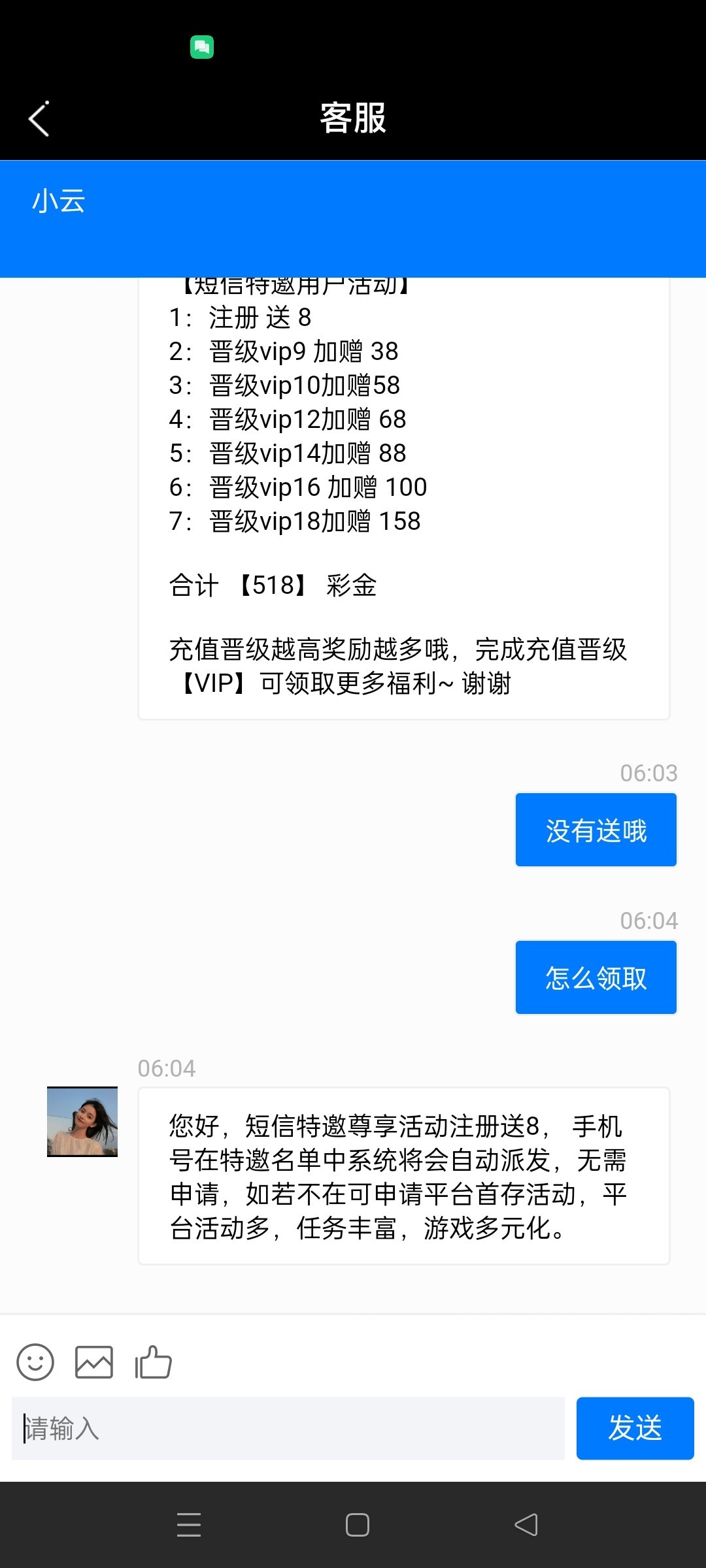Rate the service with the thumbs-up icon
The width and height of the screenshot is (706, 1568).
(153, 1362)
